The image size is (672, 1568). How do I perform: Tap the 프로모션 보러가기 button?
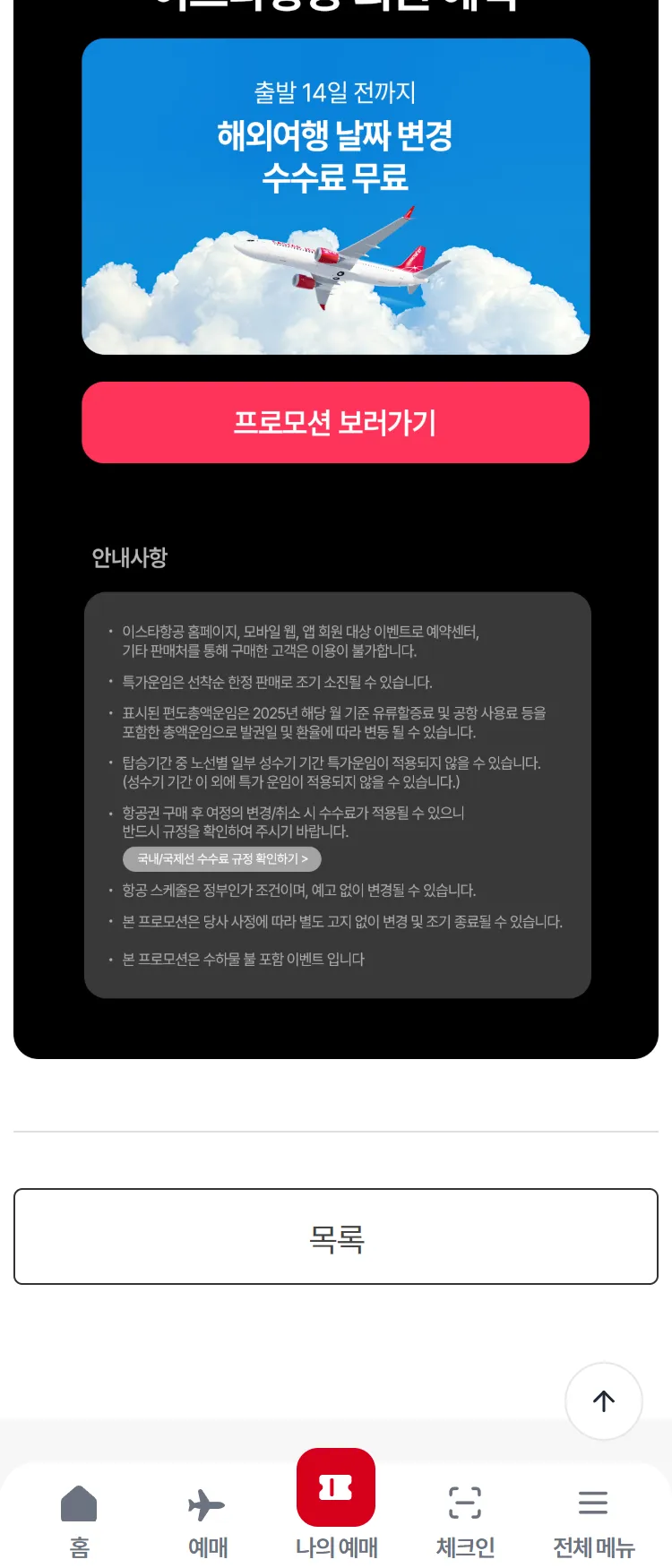tap(335, 423)
